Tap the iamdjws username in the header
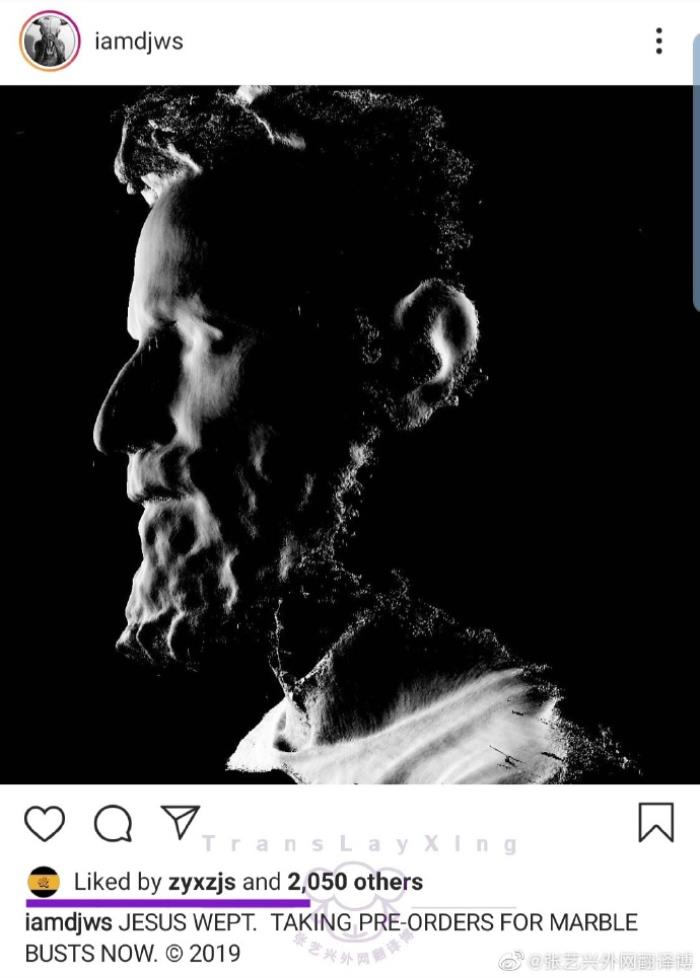The width and height of the screenshot is (700, 978). pos(137,41)
